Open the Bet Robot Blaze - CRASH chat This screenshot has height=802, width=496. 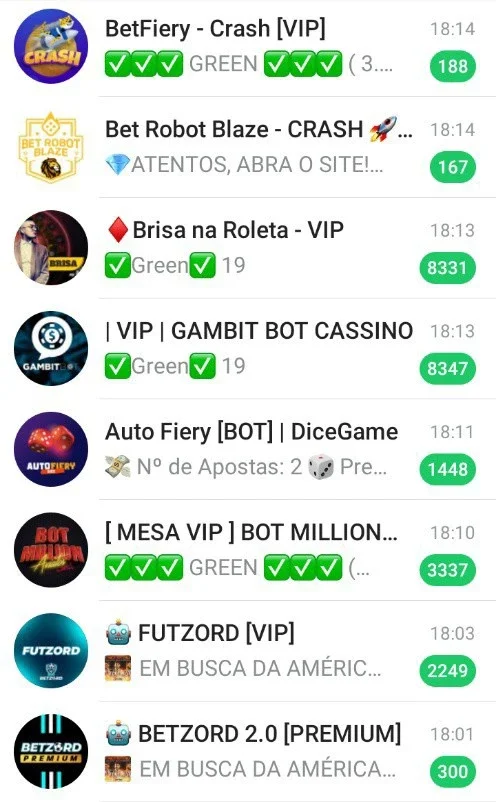point(248,147)
